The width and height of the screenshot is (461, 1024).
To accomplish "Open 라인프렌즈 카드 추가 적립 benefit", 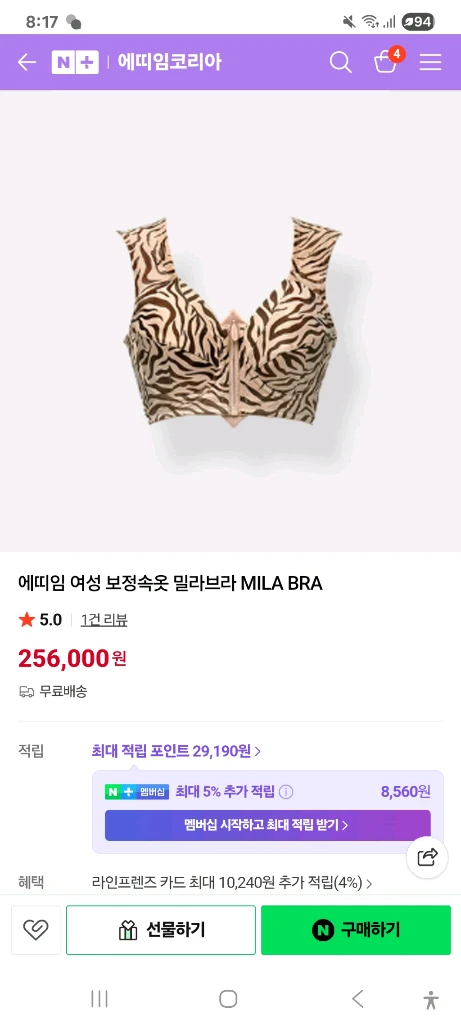I will click(x=232, y=884).
